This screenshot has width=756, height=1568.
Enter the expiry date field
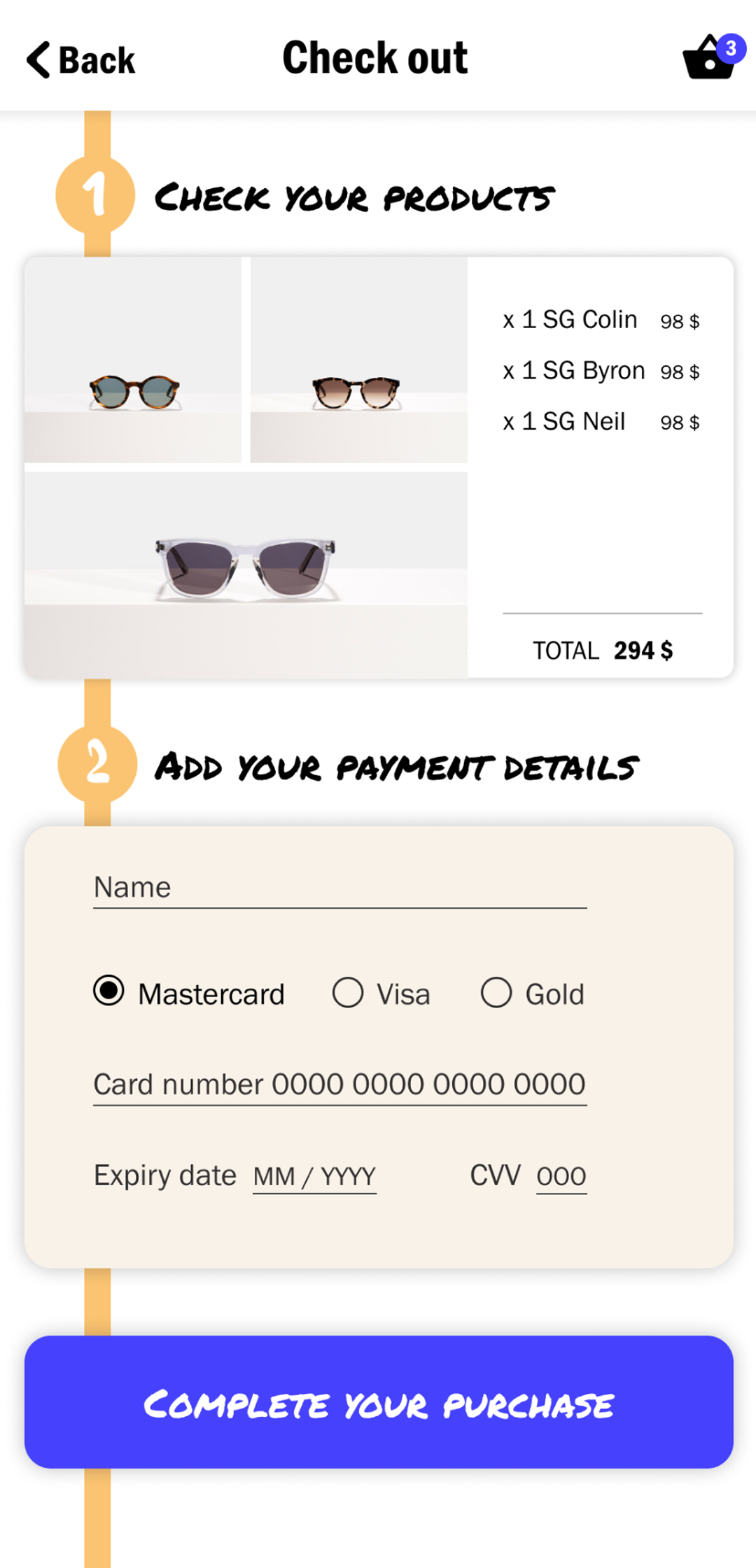314,1176
